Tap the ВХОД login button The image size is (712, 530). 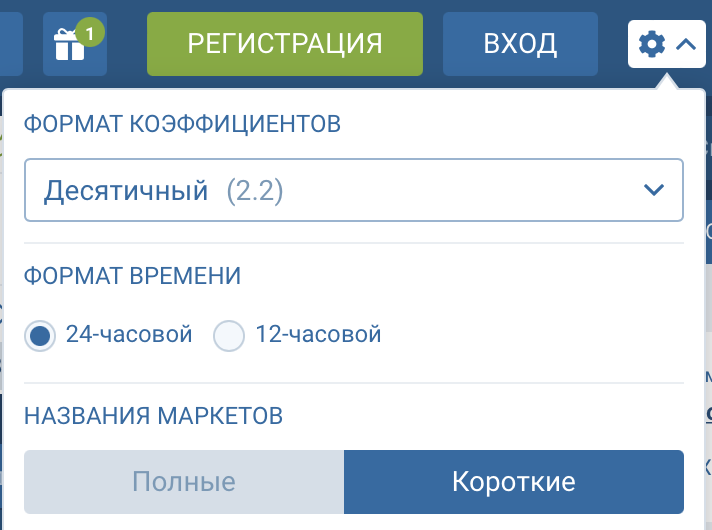[x=520, y=44]
